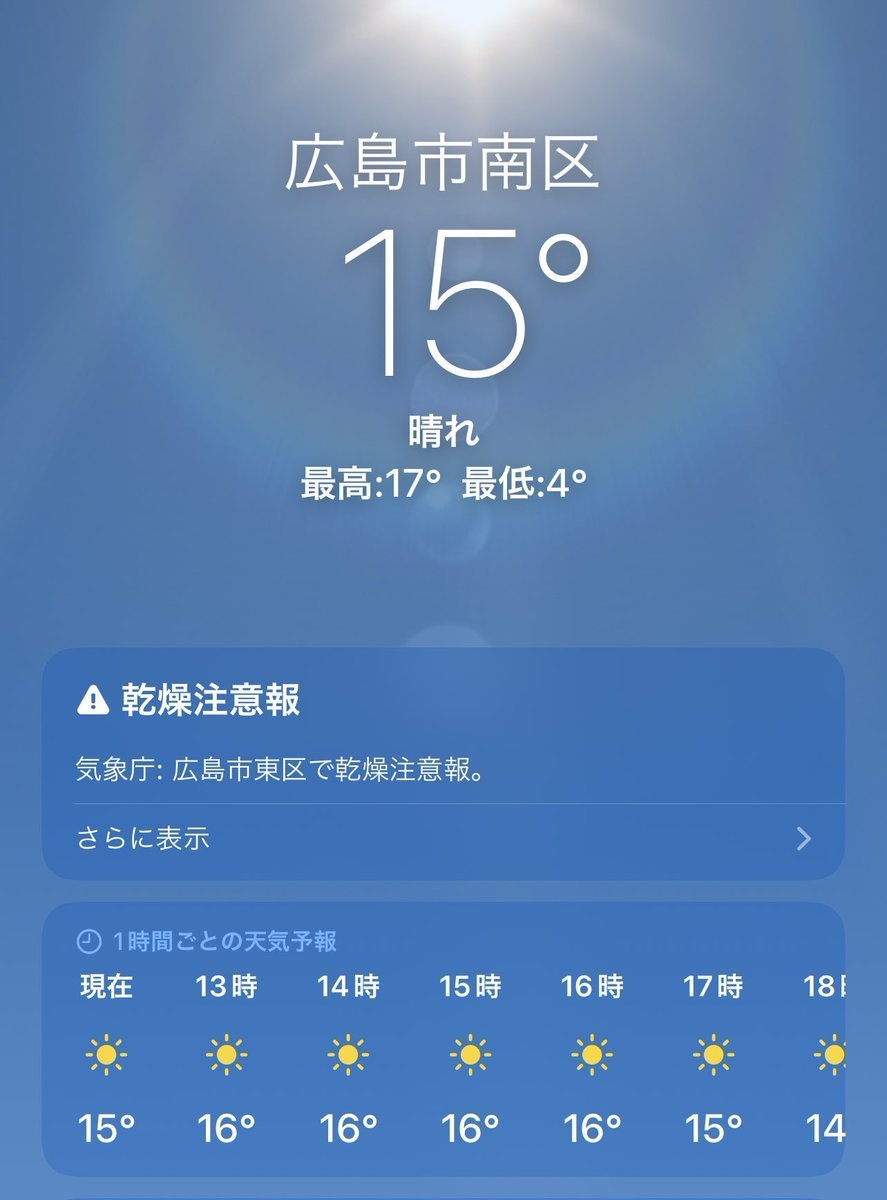Open the 1時間ごとの天気予報 hourly forecast card
This screenshot has width=887, height=1200.
(x=443, y=1040)
